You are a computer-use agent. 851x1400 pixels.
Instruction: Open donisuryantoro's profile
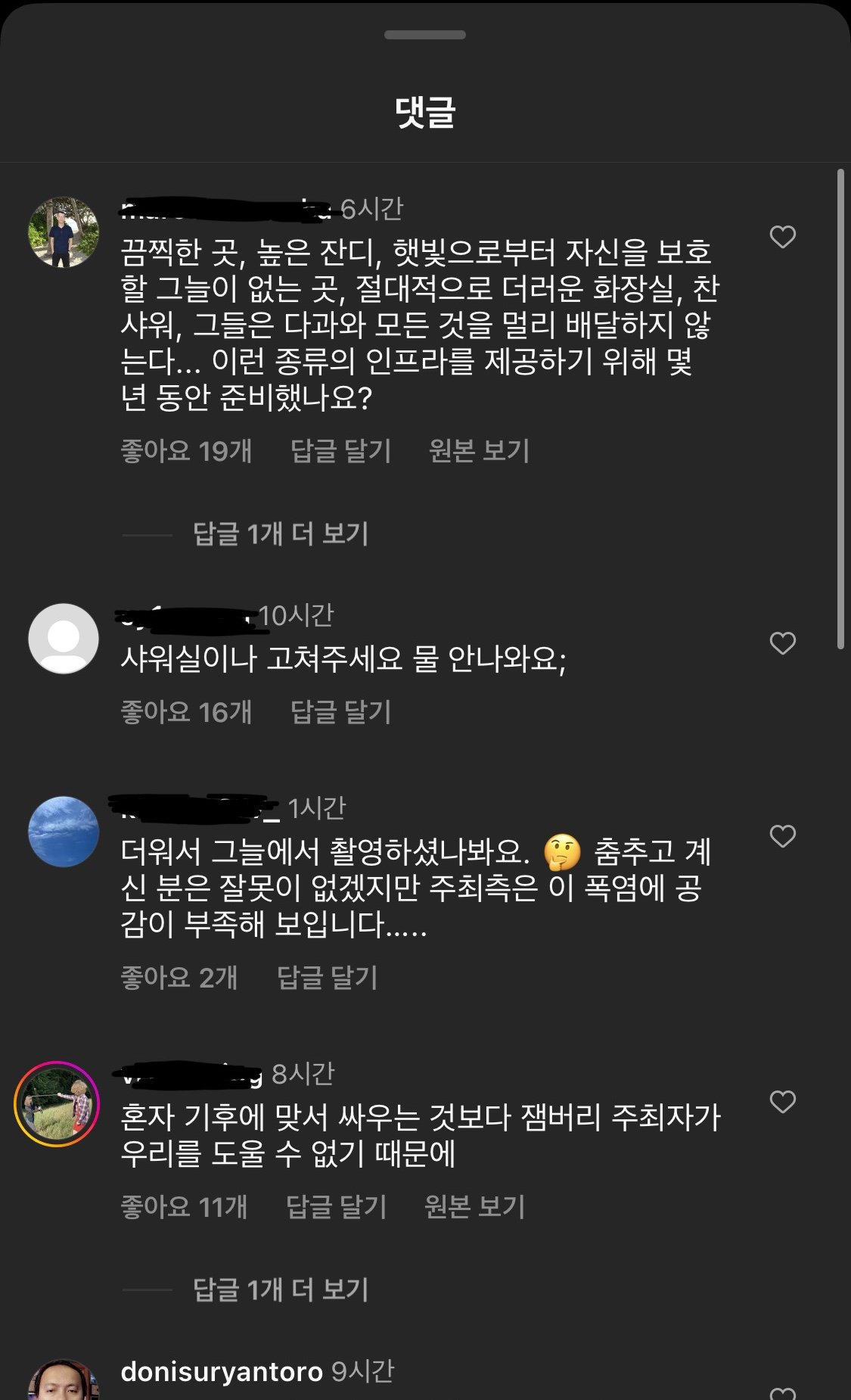221,1372
